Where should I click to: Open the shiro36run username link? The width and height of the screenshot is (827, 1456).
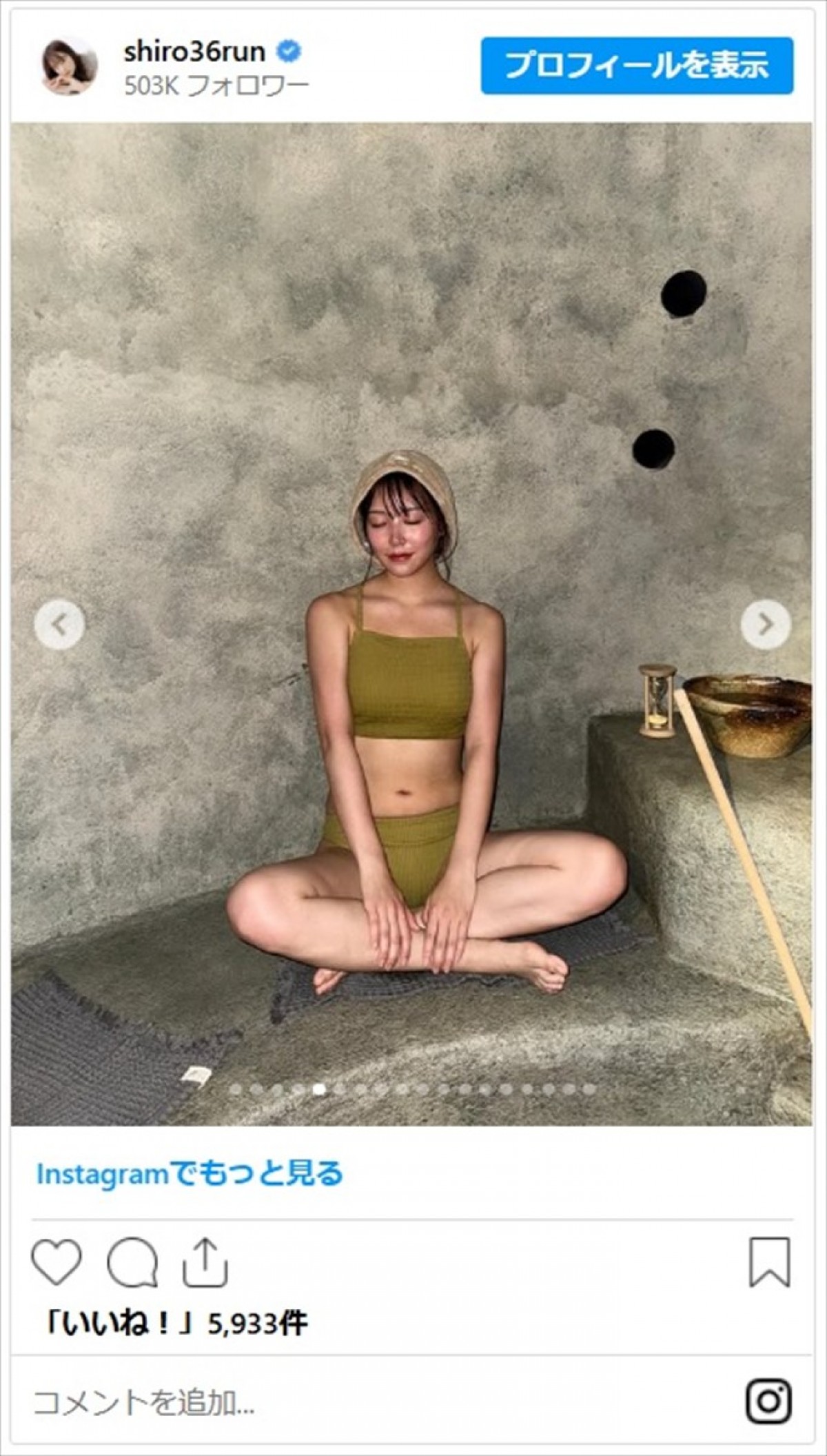coord(194,52)
